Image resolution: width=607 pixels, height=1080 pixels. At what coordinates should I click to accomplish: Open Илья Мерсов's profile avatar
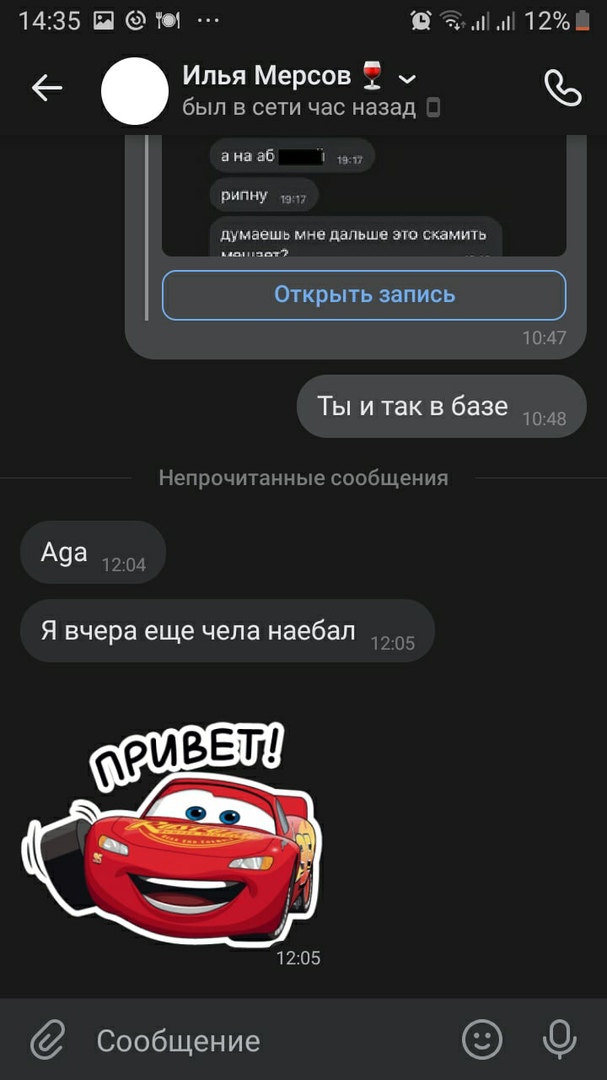134,91
